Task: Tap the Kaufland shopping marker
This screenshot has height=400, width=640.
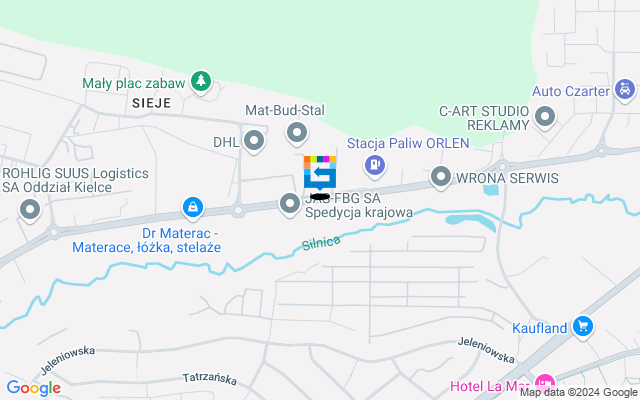Action: click(584, 326)
